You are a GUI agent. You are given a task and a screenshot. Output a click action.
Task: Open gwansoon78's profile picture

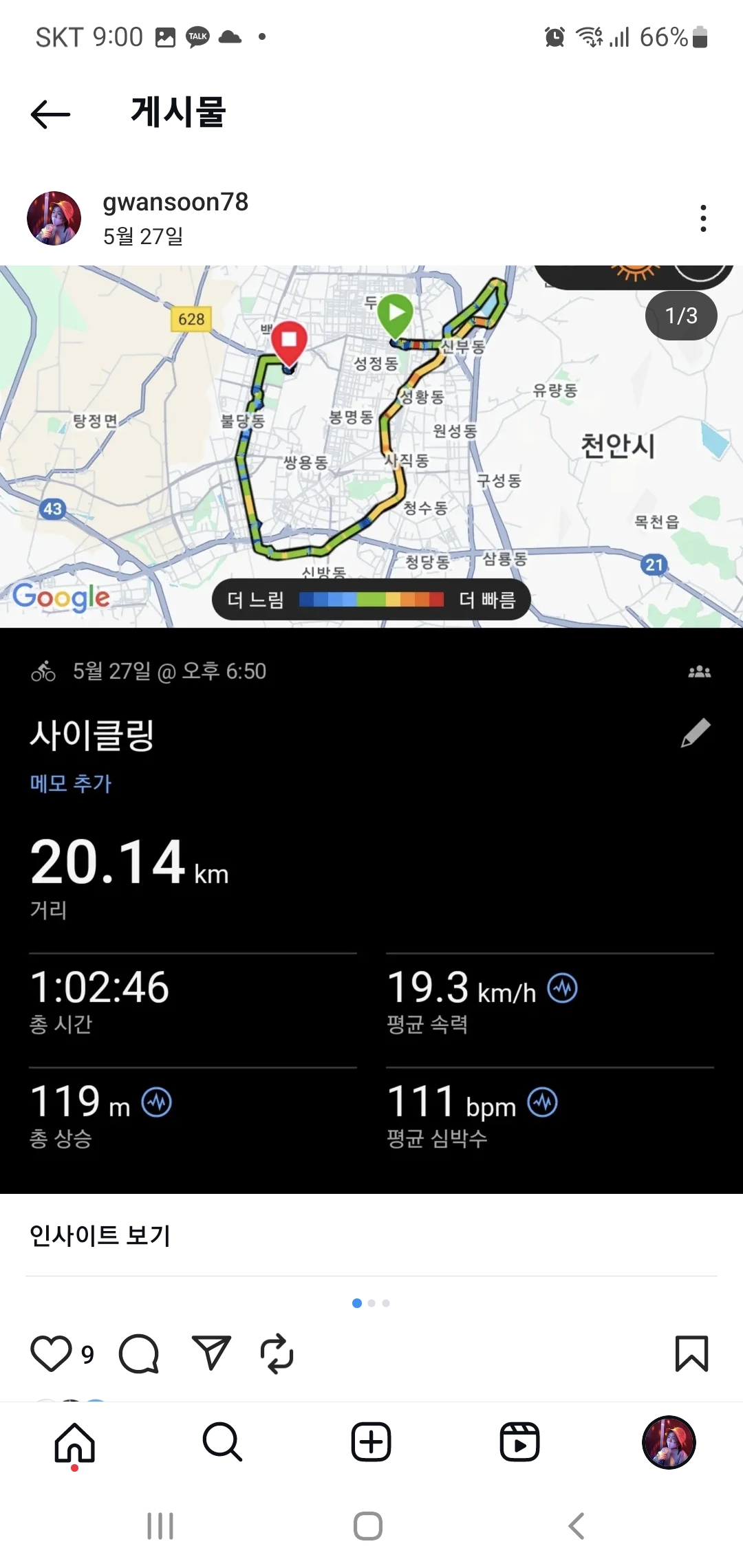coord(54,218)
